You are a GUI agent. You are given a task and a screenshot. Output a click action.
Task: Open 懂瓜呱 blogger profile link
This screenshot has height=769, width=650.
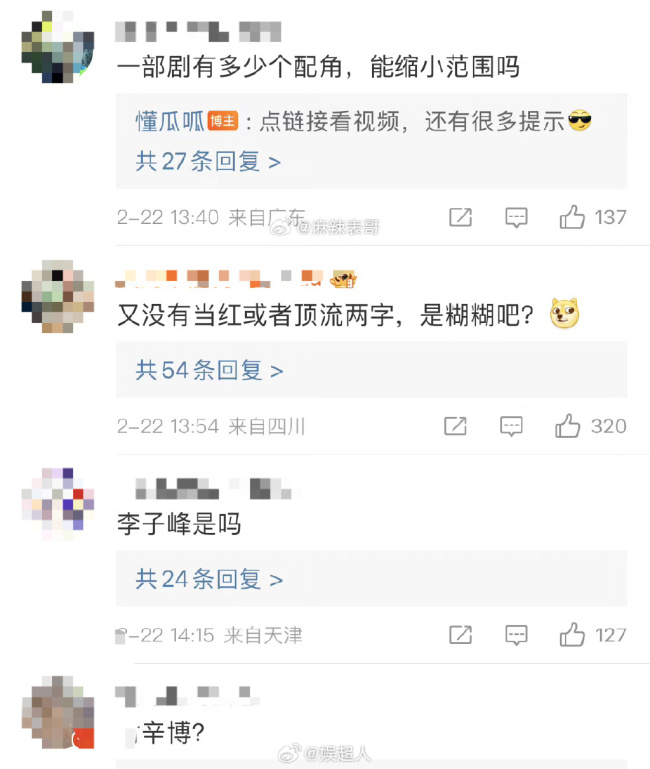click(x=170, y=122)
